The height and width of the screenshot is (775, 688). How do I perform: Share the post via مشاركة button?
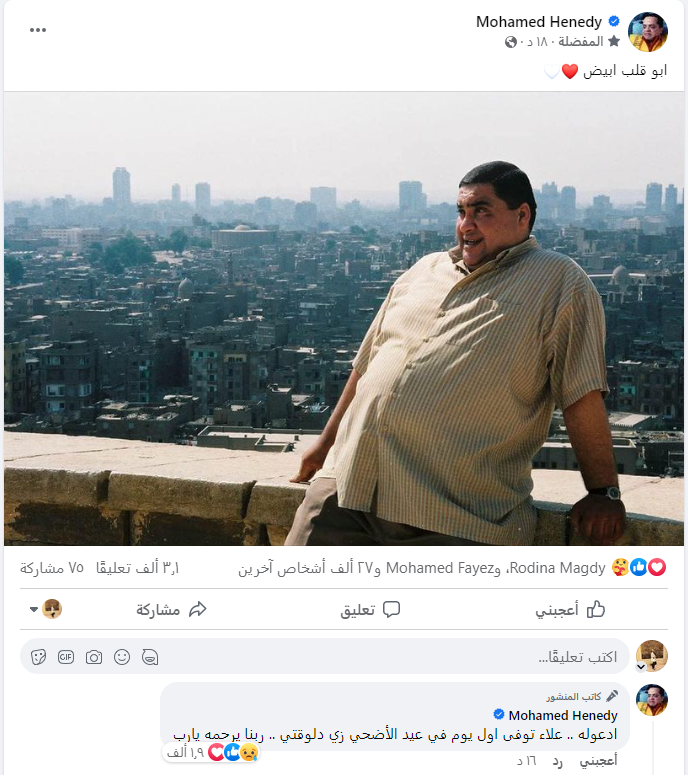click(171, 609)
